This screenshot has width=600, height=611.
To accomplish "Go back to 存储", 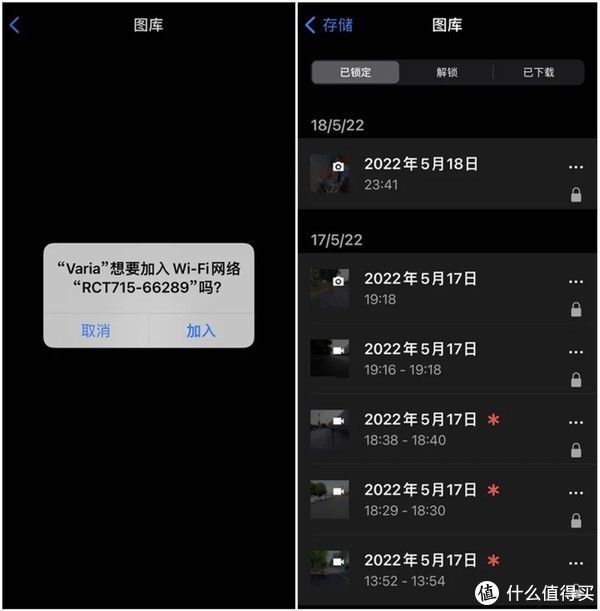I will (330, 25).
